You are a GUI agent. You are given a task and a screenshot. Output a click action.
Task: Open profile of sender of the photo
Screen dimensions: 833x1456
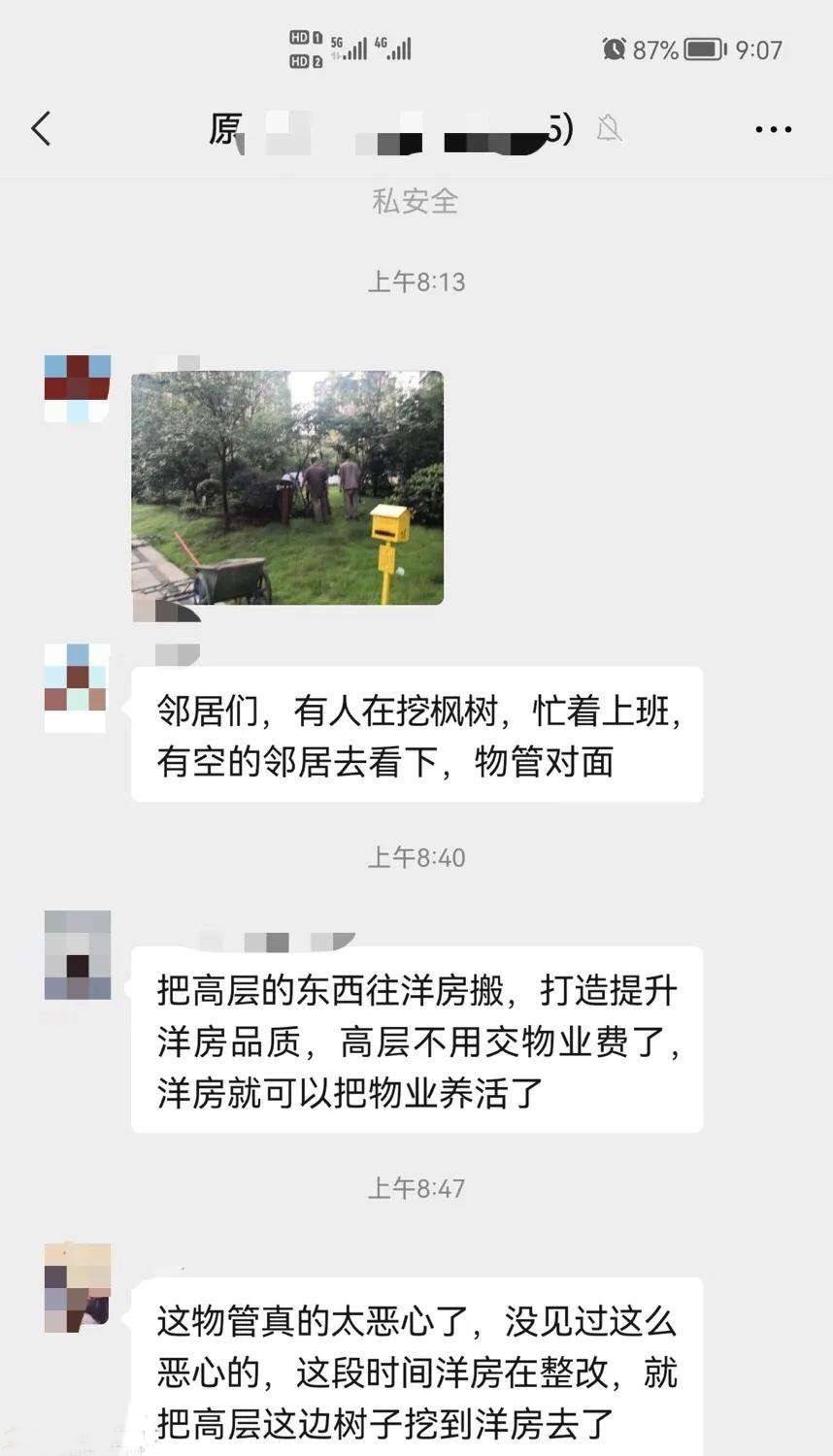tap(78, 388)
